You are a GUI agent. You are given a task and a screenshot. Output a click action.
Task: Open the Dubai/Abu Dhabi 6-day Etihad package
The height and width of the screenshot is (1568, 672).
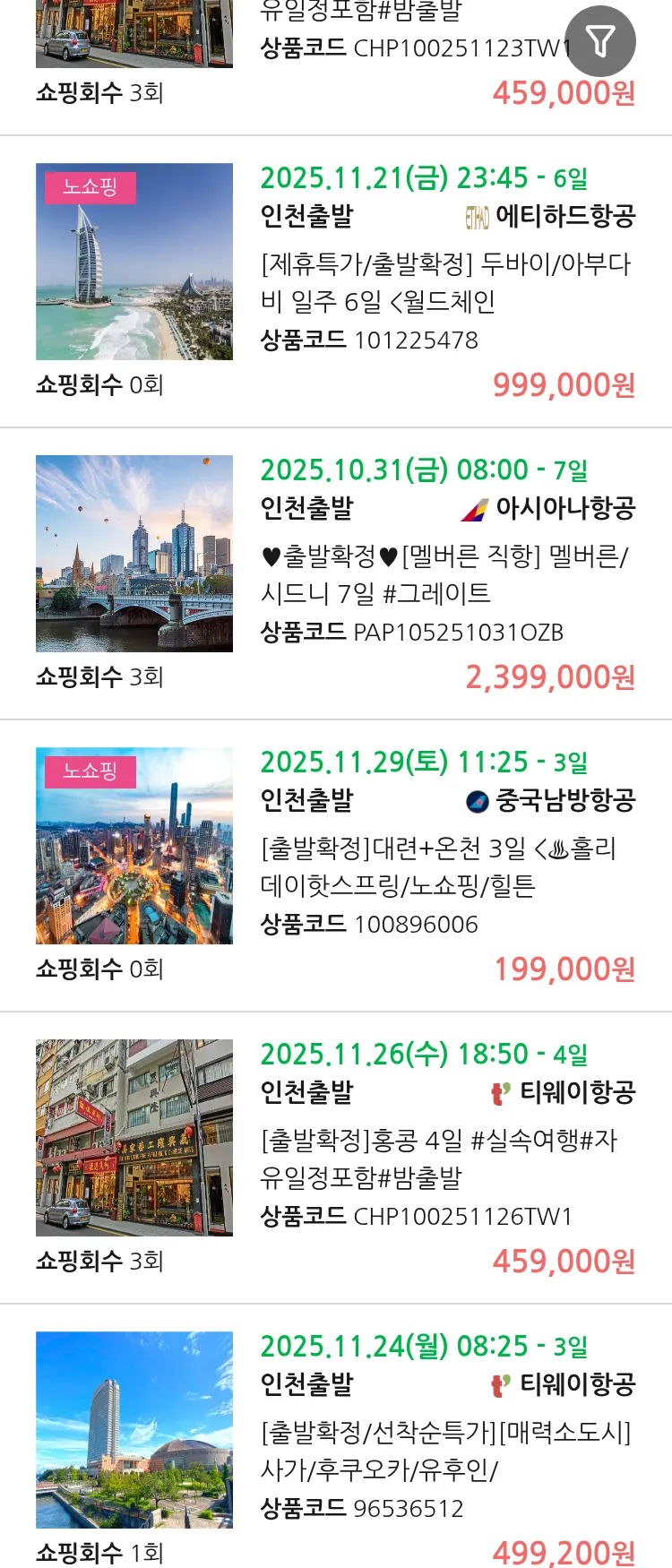[x=445, y=283]
